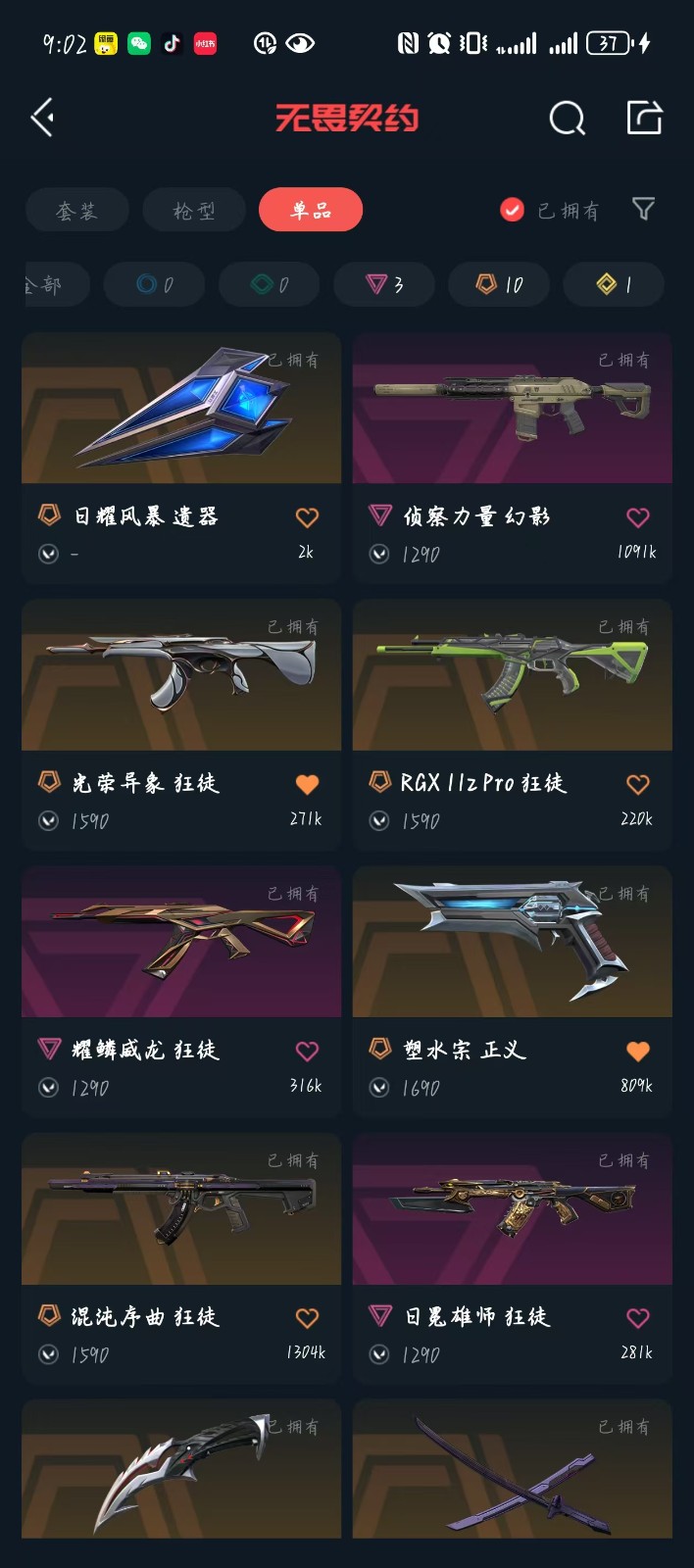Toggle the 已拥有 checkbox

click(512, 210)
